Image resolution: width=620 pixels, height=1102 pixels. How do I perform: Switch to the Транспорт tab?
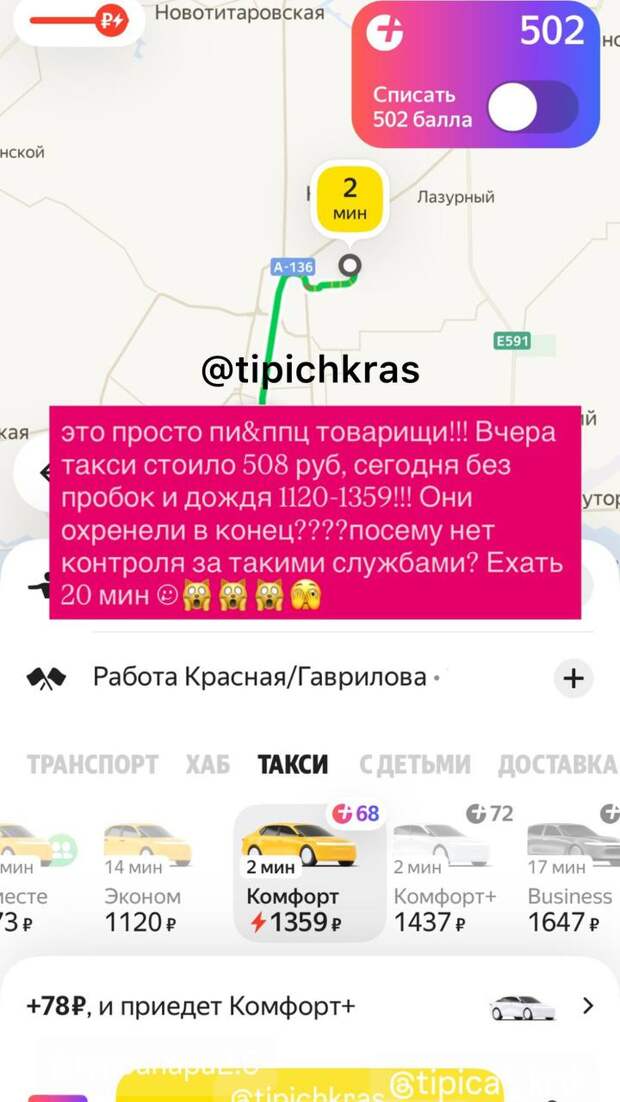(x=93, y=764)
